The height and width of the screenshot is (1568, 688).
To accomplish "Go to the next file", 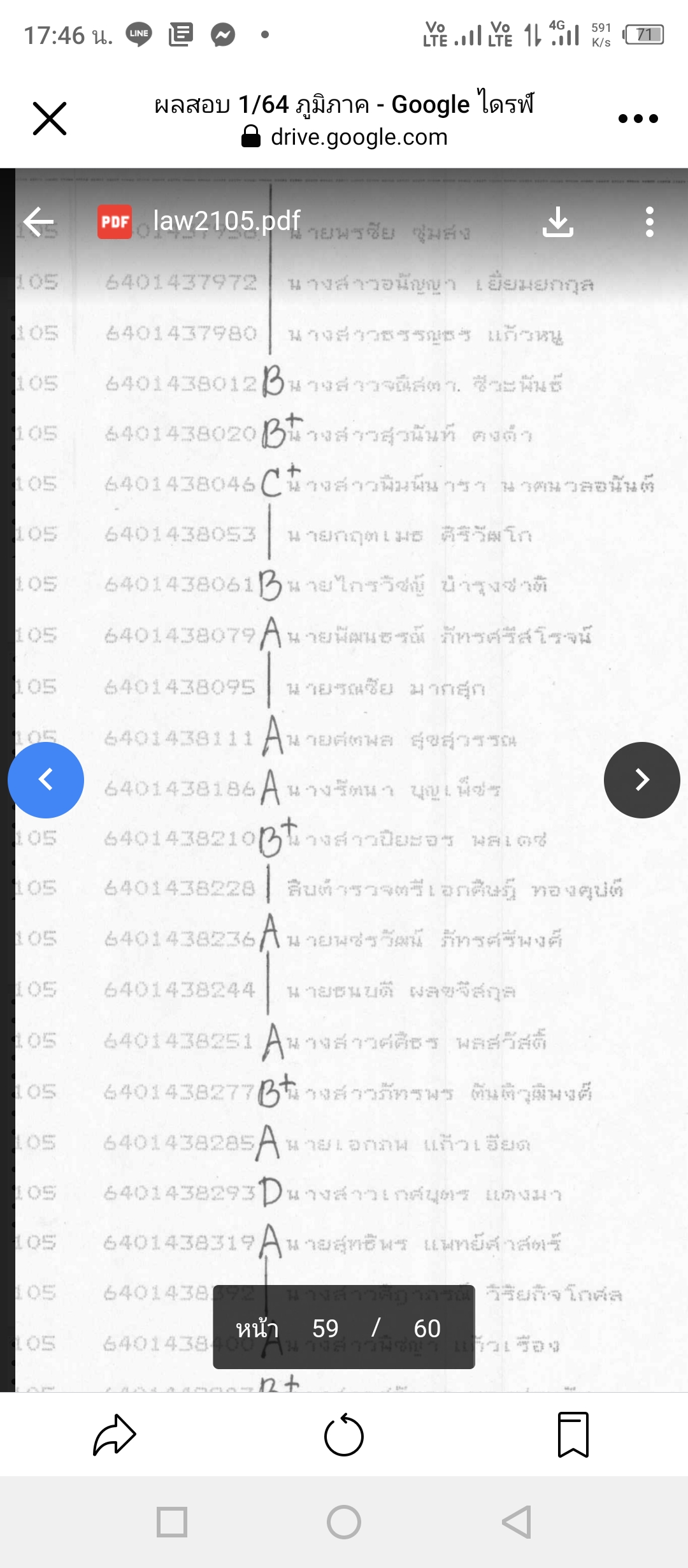I will 641,780.
